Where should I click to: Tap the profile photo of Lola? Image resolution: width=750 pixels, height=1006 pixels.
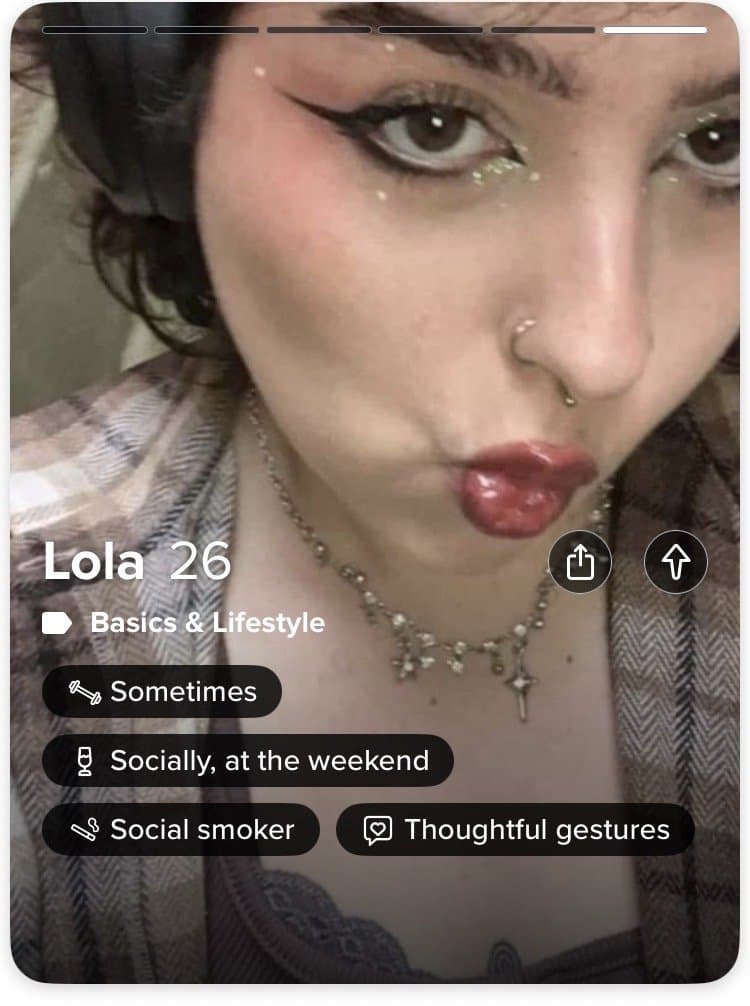coord(375,300)
